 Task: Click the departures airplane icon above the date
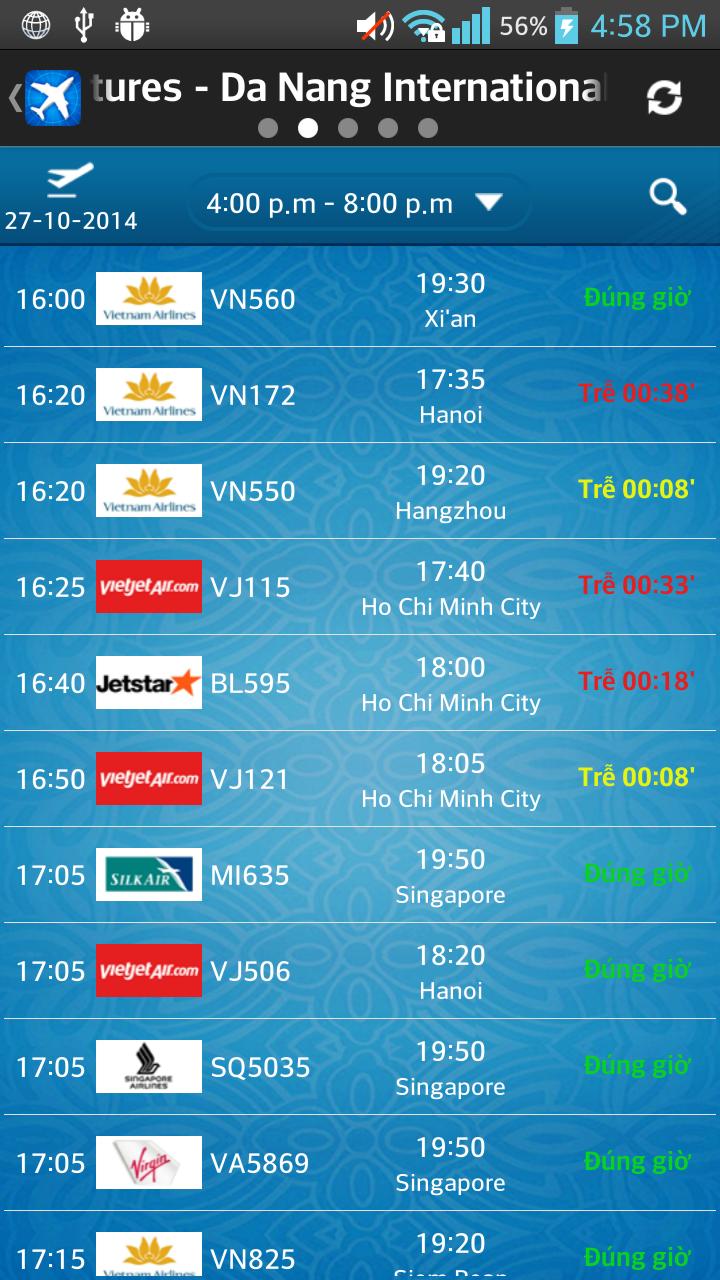(70, 180)
